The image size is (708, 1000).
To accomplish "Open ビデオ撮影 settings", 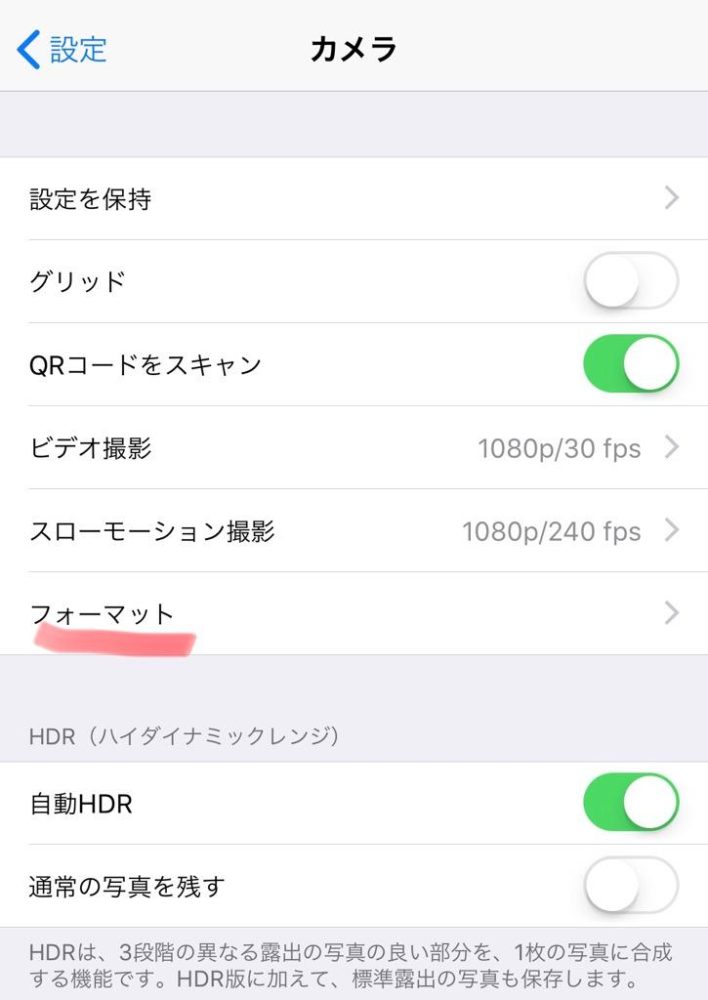I will pos(354,447).
